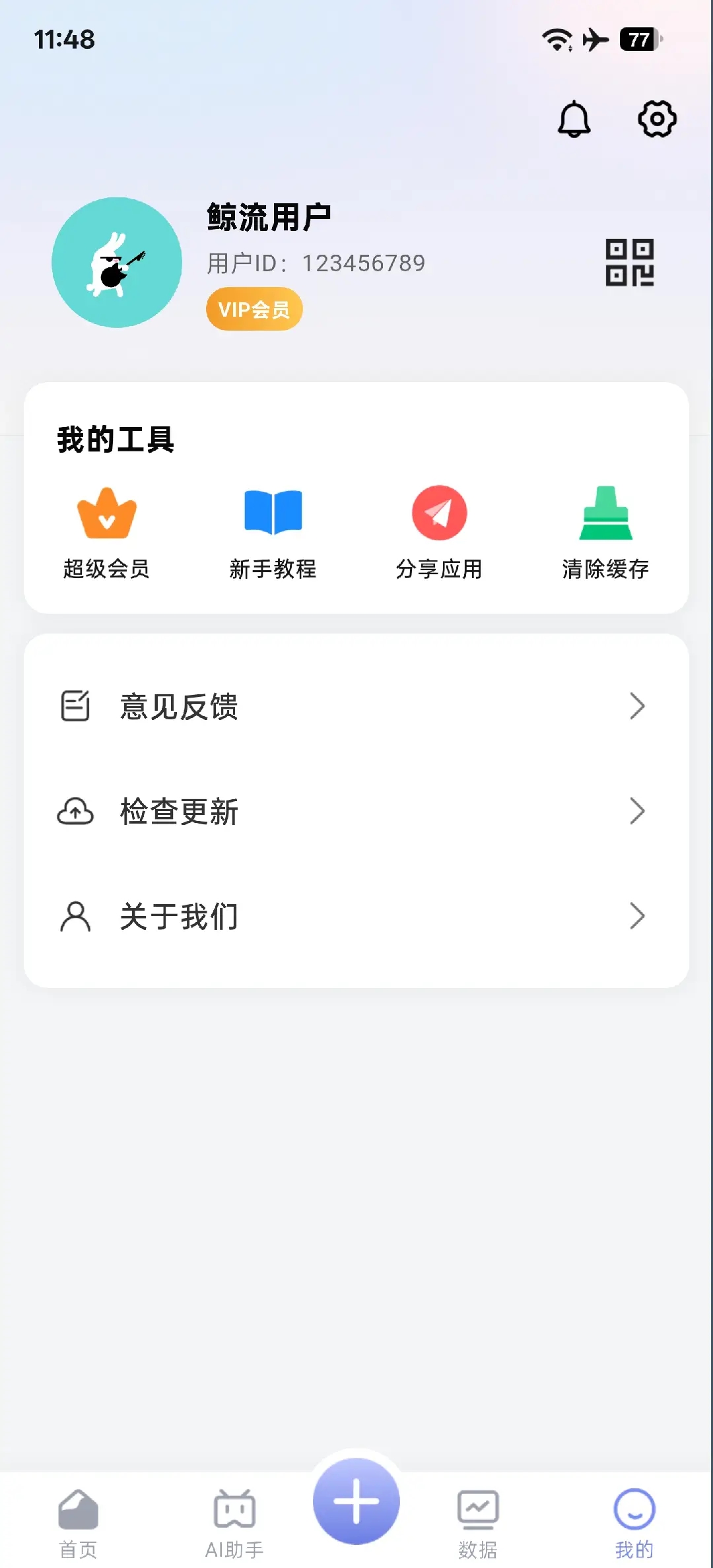Tap the center plus button
This screenshot has width=713, height=1568.
(x=356, y=1501)
